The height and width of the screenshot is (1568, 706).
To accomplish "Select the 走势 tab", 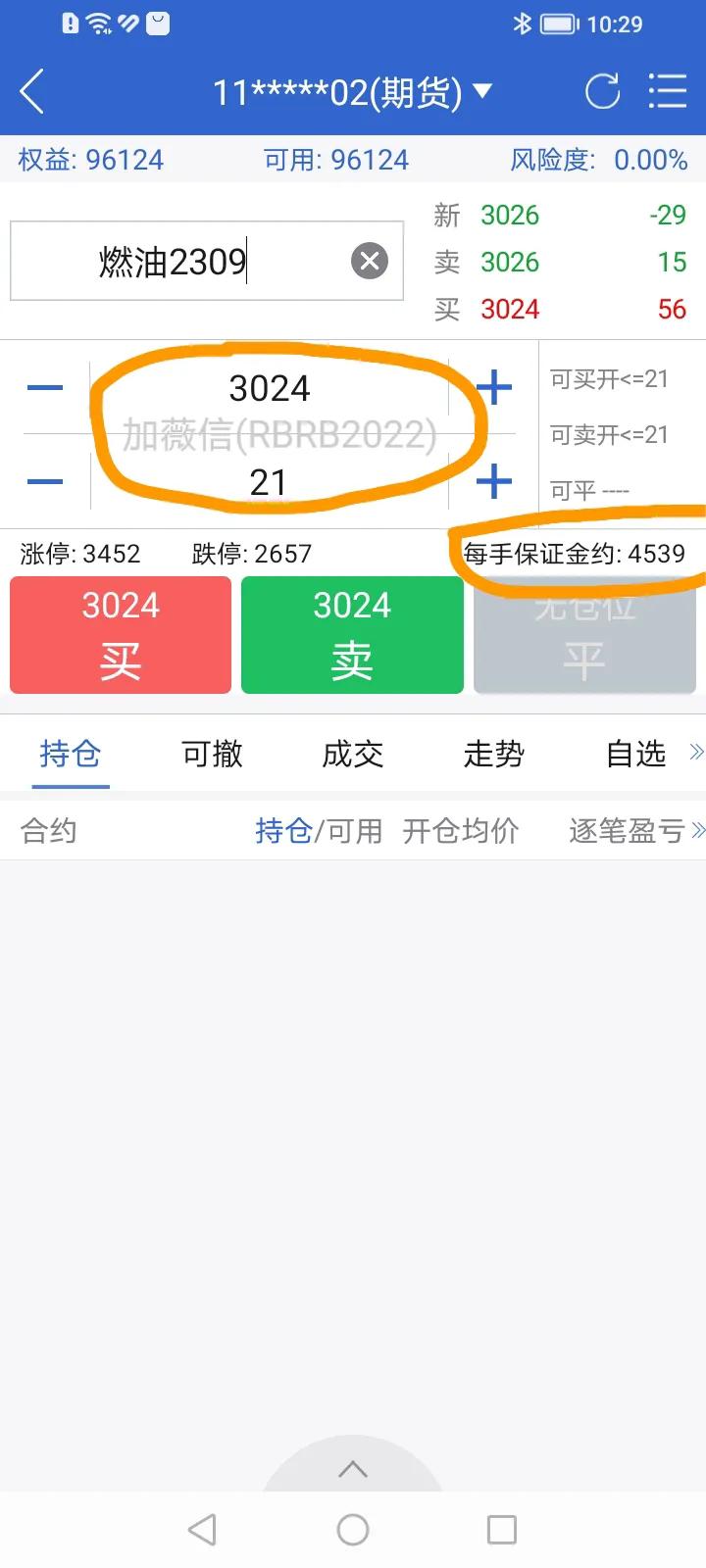I will 492,754.
